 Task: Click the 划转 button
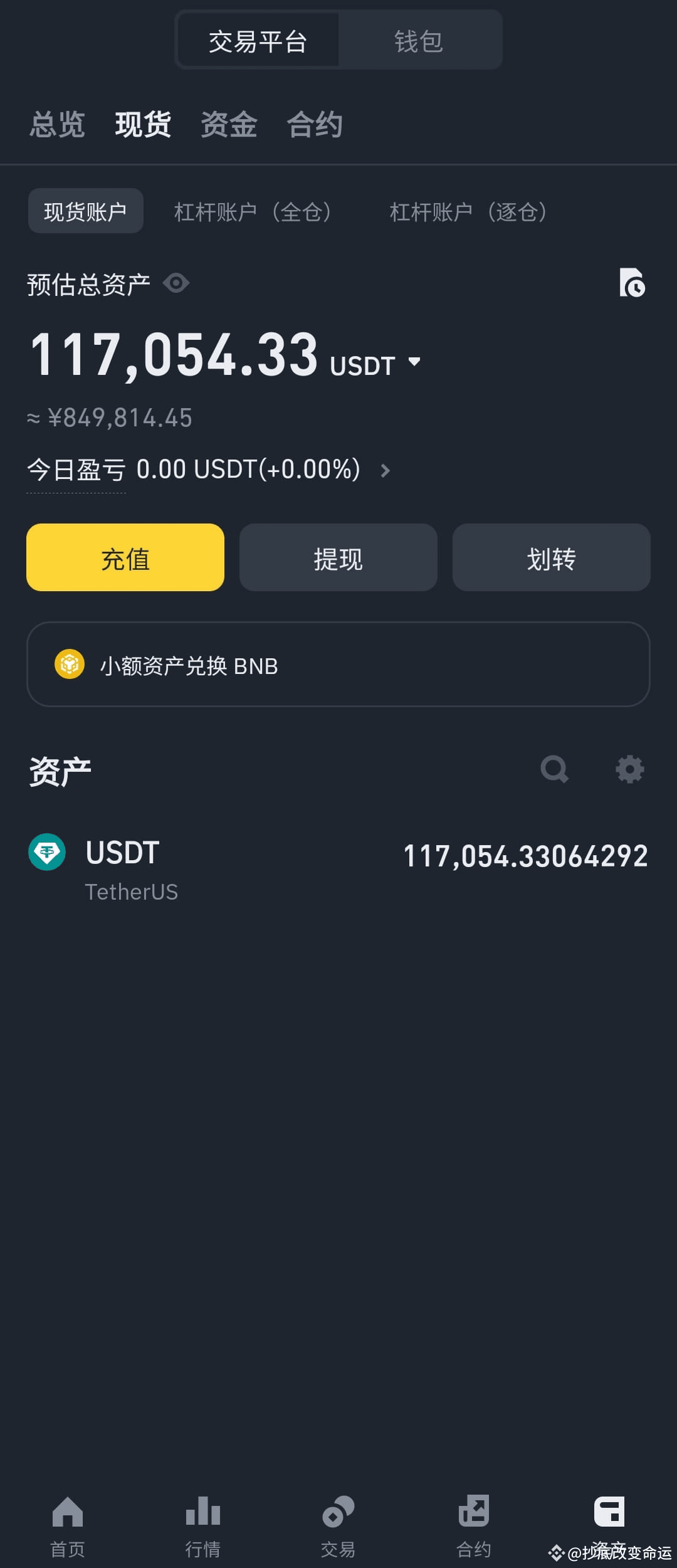(x=551, y=557)
